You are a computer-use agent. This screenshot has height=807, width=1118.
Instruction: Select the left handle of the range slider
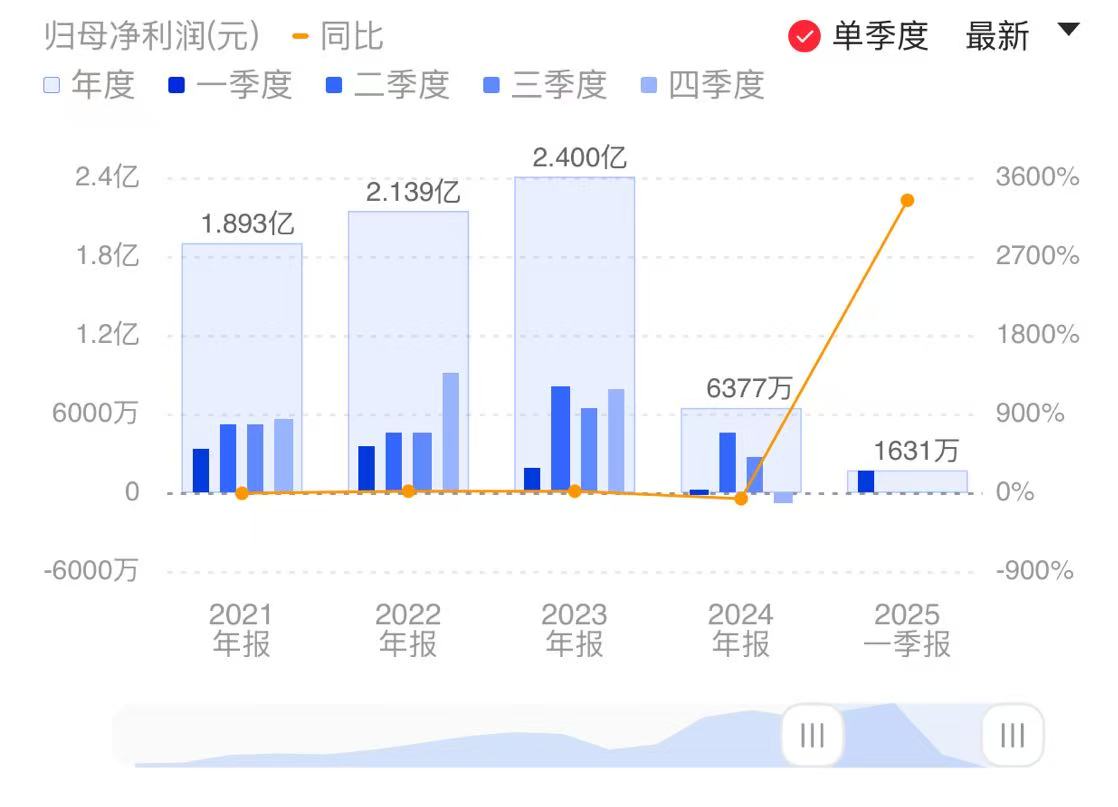pyautogui.click(x=812, y=736)
